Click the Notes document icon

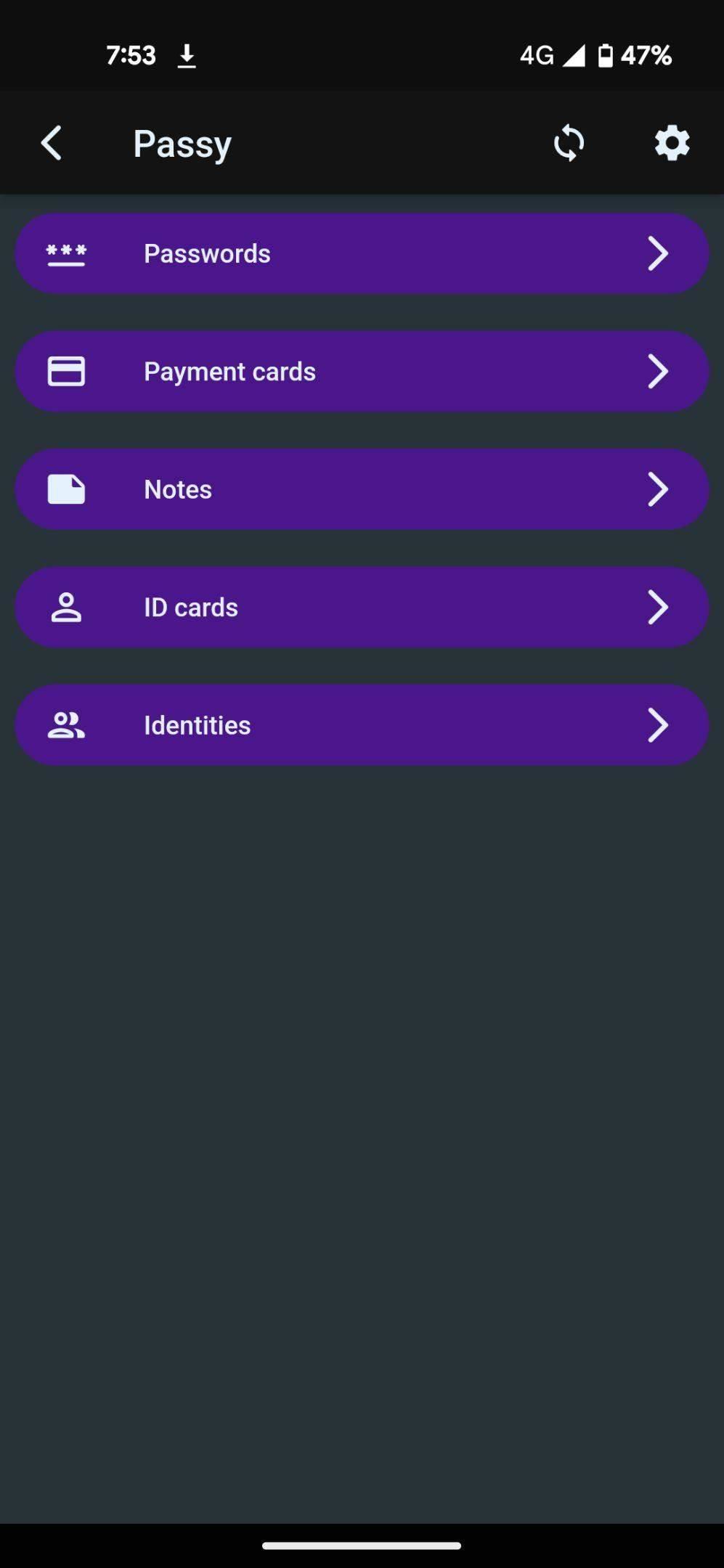click(x=65, y=489)
